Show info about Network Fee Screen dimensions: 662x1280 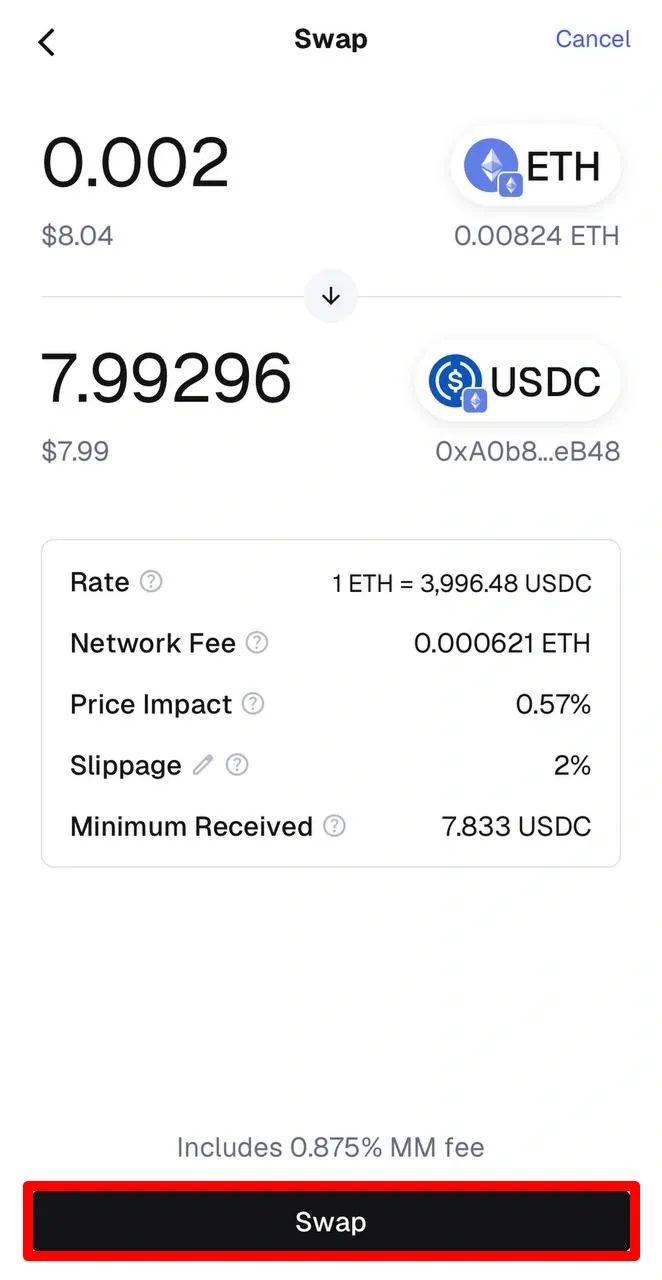point(257,643)
